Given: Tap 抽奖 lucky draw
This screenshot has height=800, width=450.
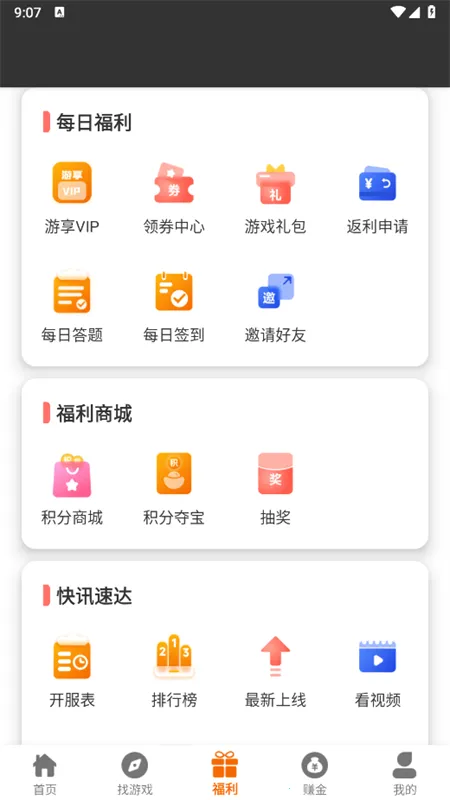Looking at the screenshot, I should (x=276, y=489).
